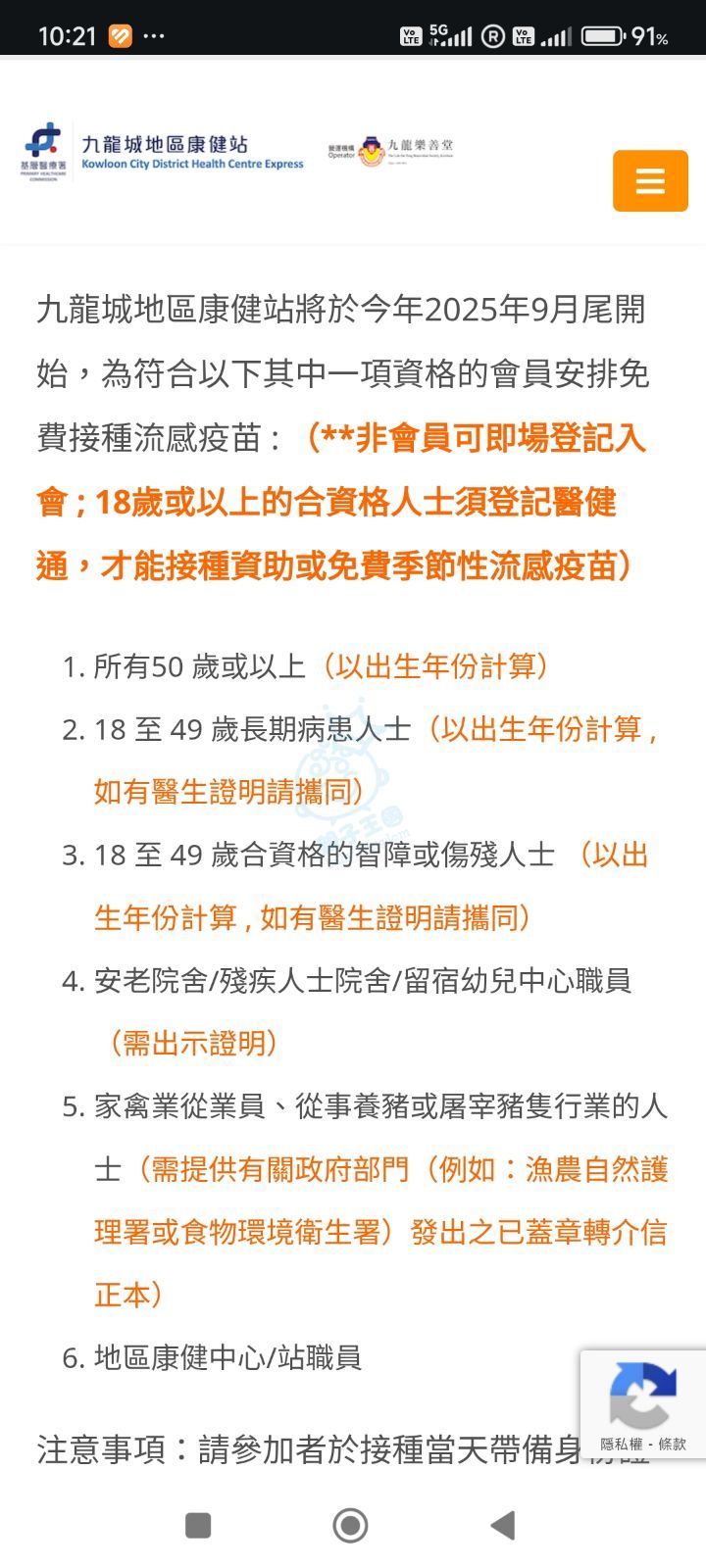Viewport: 706px width, 1568px height.
Task: Open the recent apps view
Action: tap(198, 1525)
